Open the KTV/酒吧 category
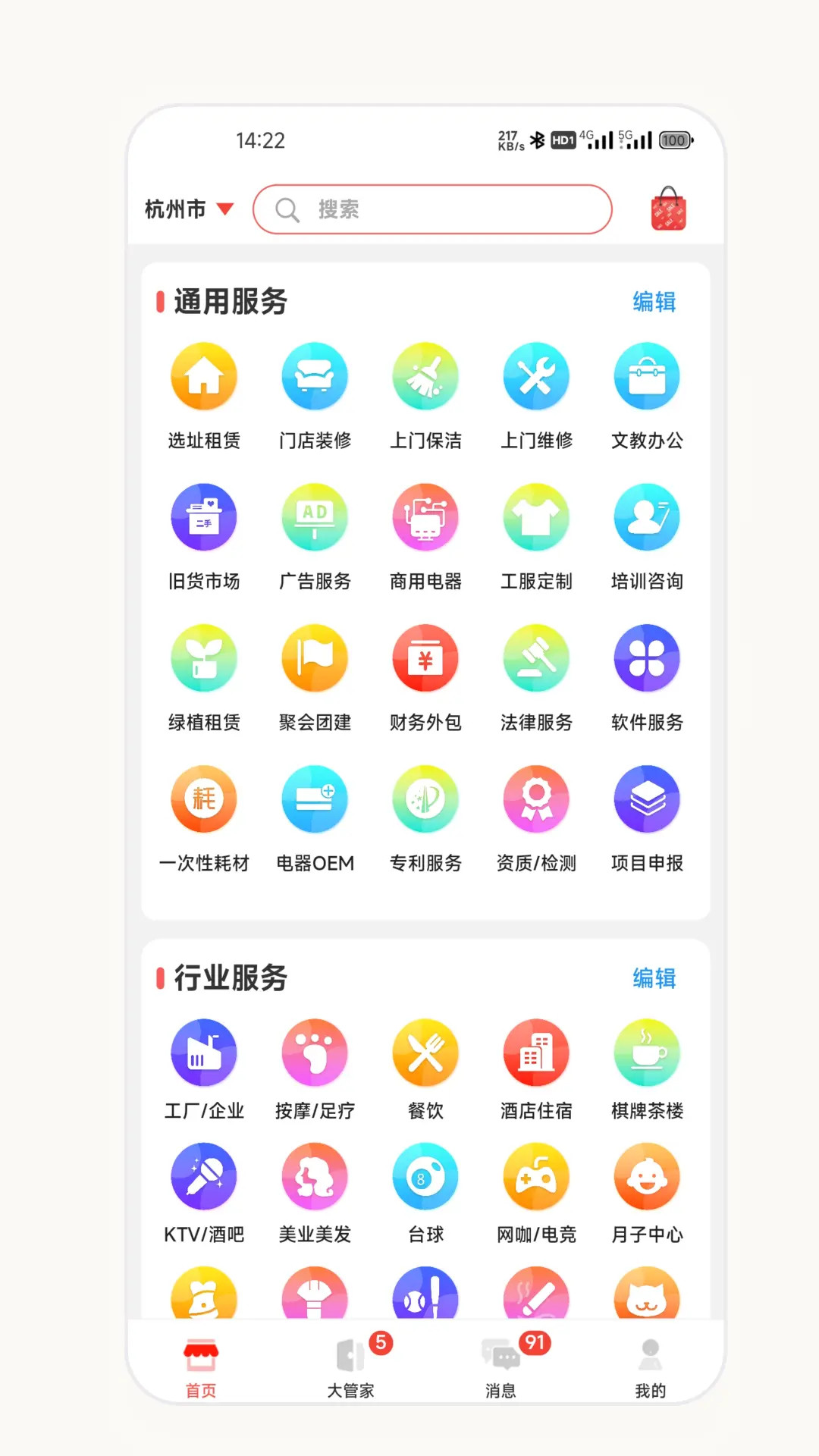Image resolution: width=819 pixels, height=1456 pixels. point(203,1177)
